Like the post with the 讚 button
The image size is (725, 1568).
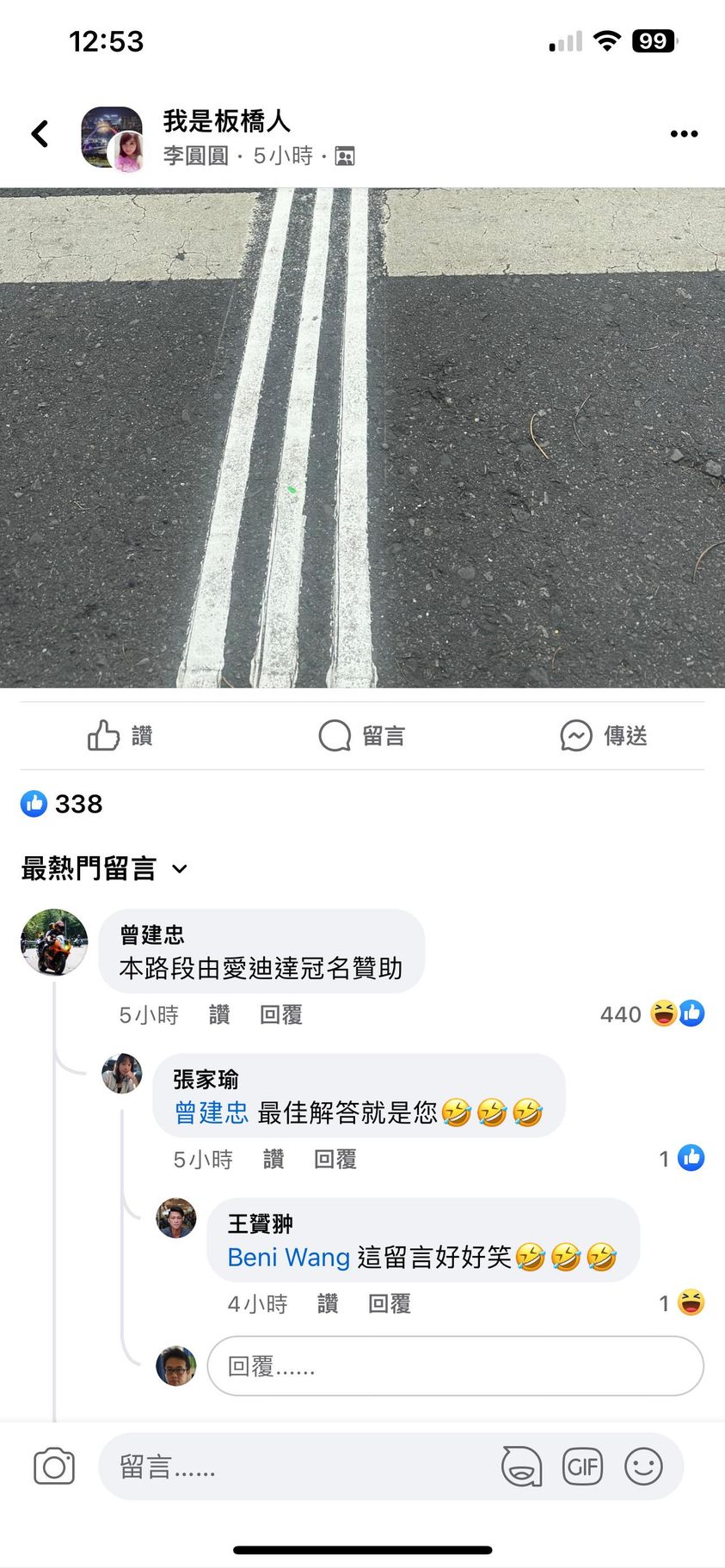(120, 736)
